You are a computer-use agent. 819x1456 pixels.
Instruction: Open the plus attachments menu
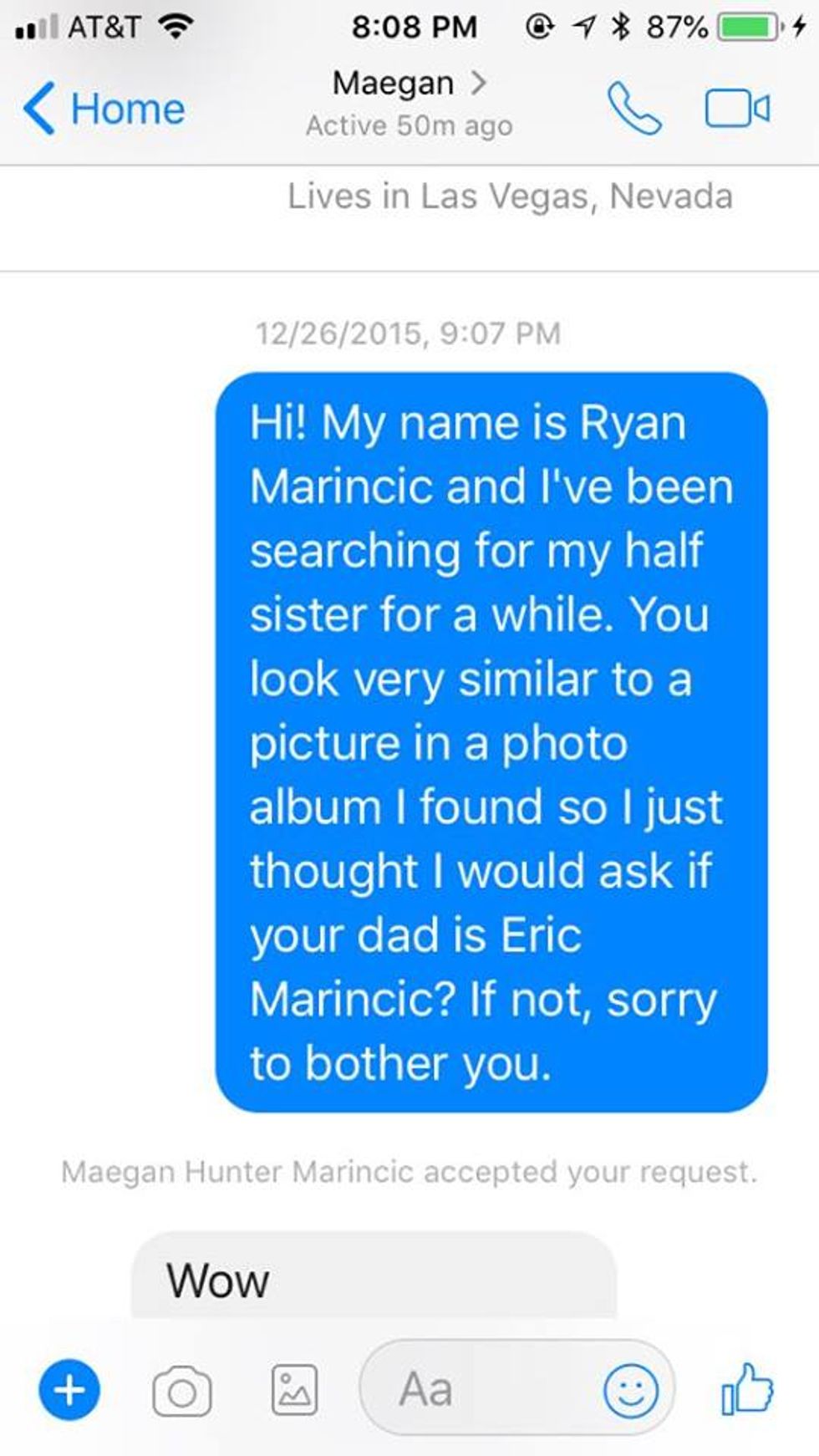[x=69, y=1391]
